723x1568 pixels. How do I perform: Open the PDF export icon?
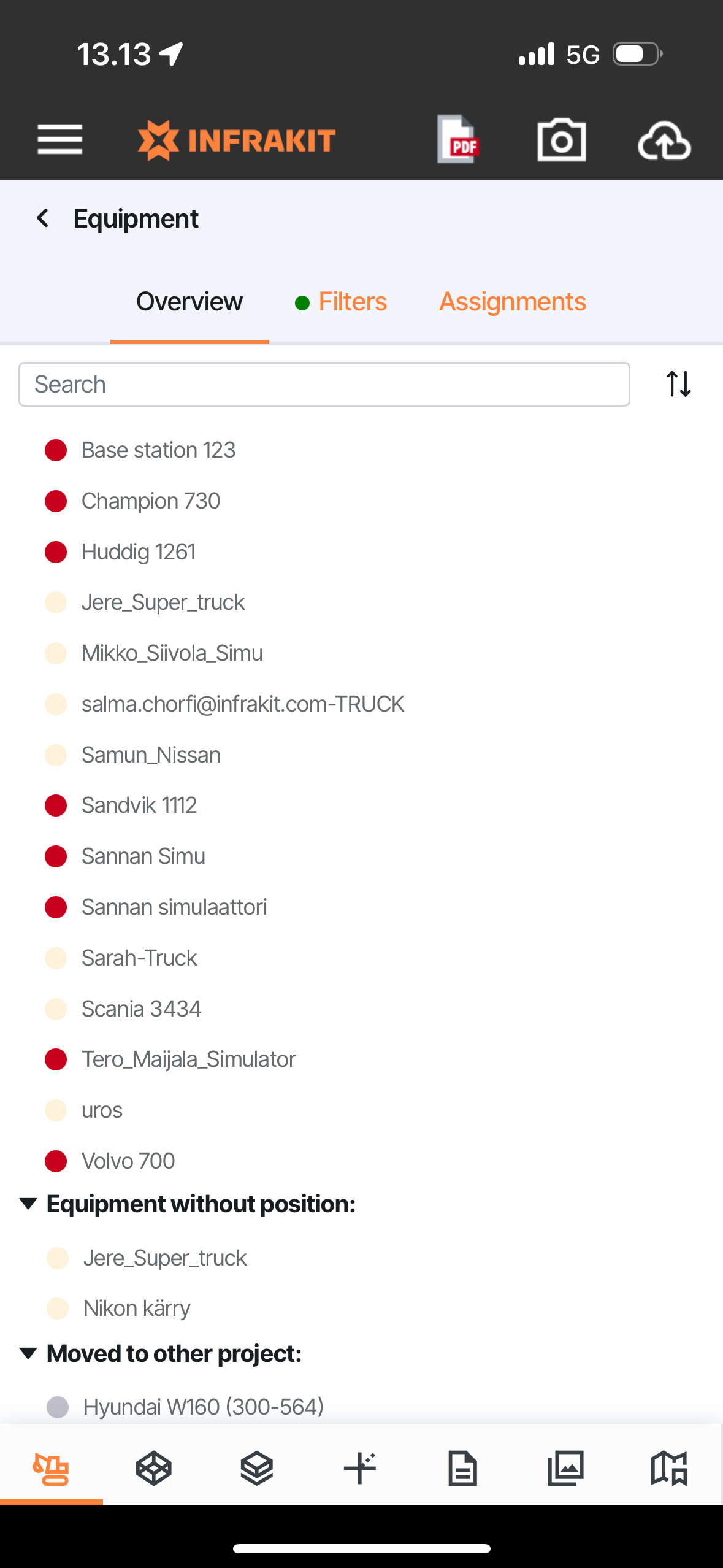tap(458, 140)
